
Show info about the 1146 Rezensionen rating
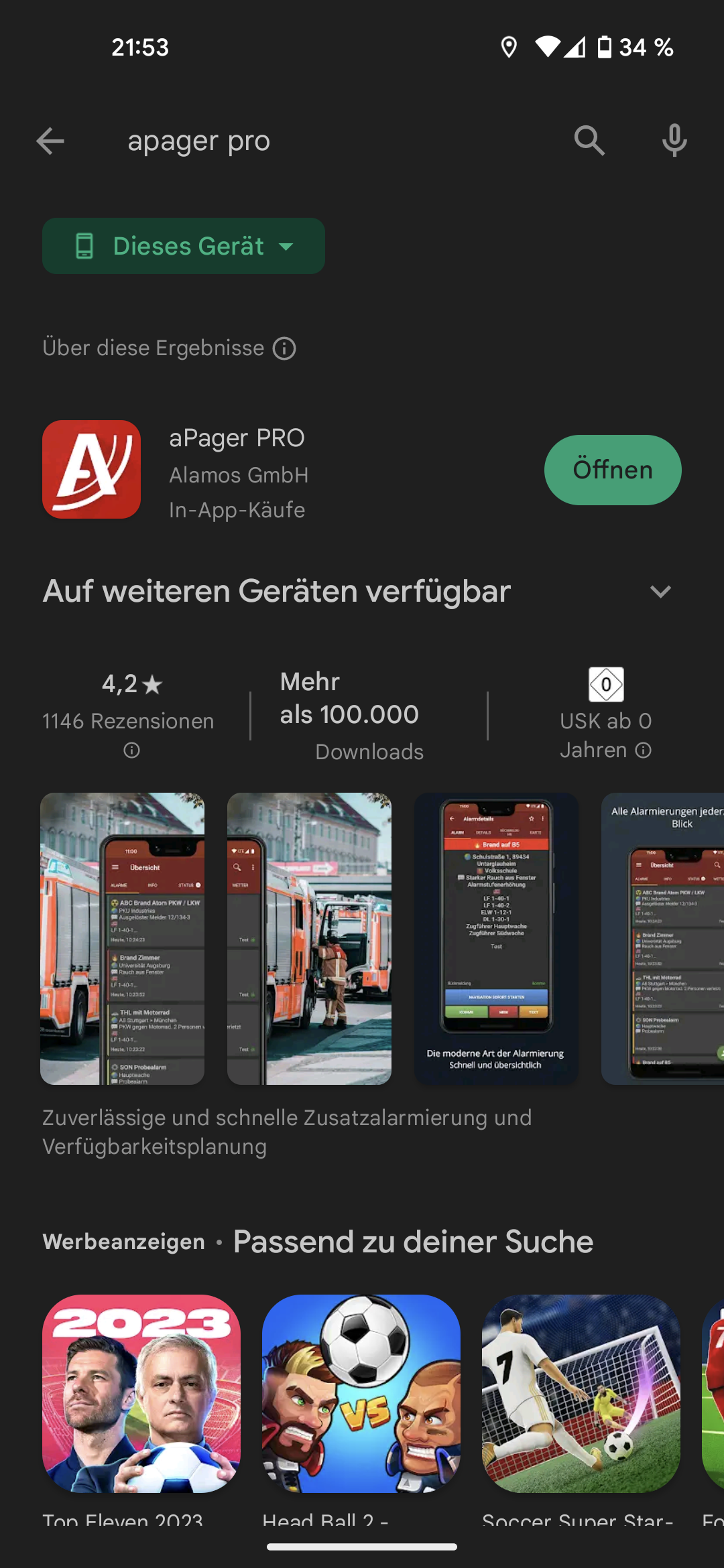(131, 750)
